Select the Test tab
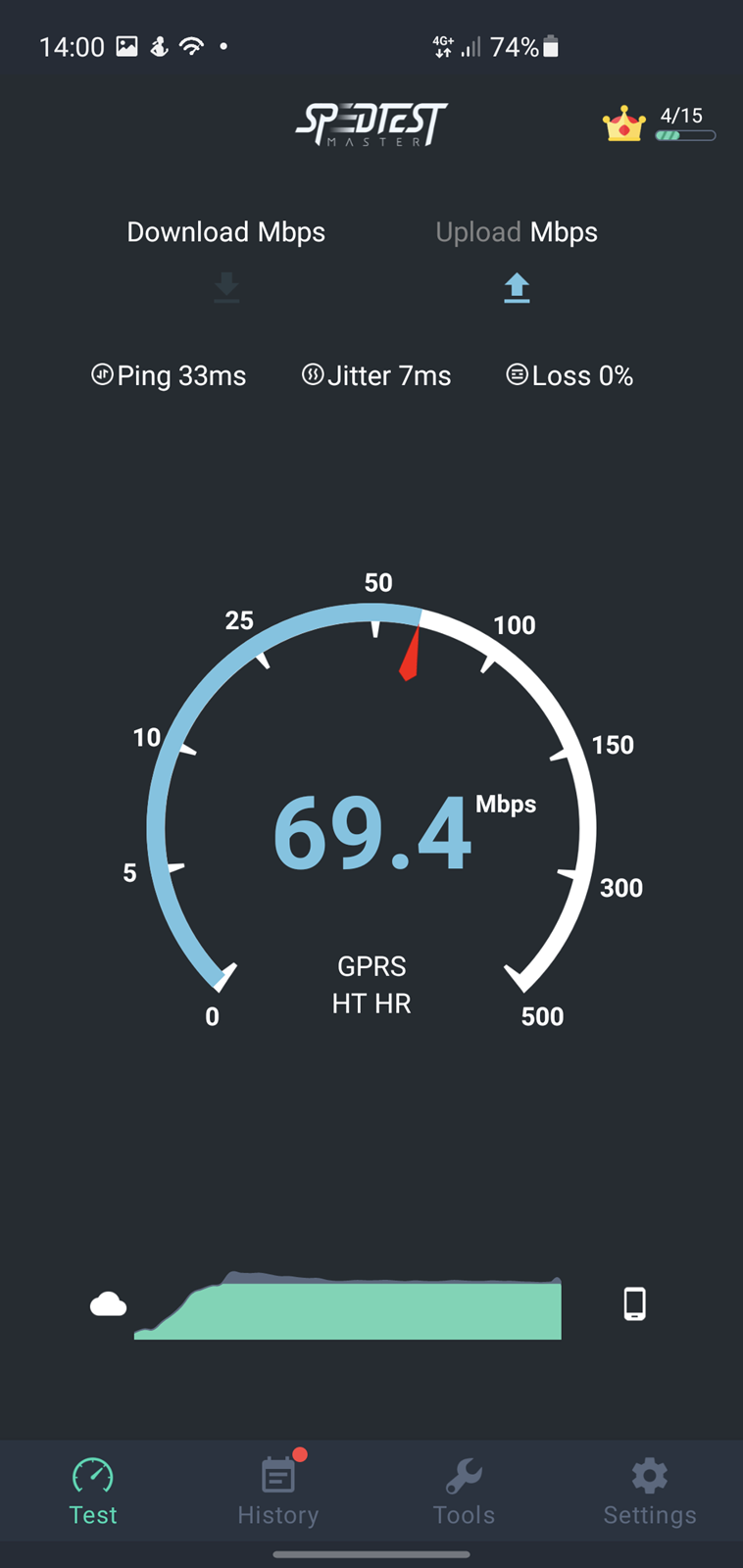 click(93, 1491)
